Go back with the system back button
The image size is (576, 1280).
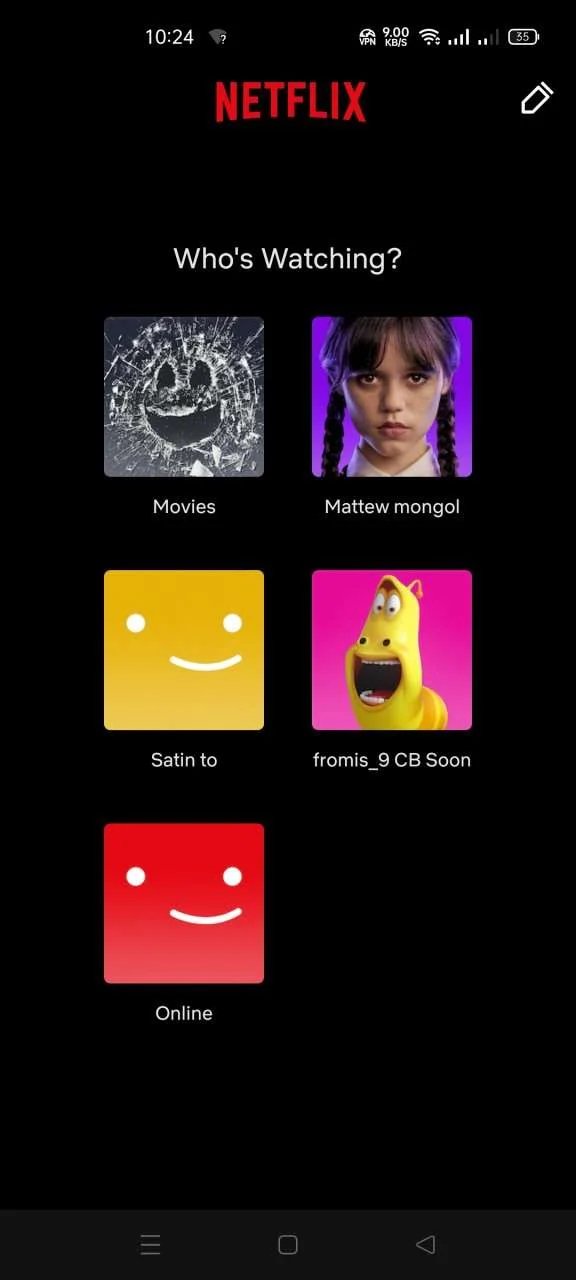[x=425, y=1244]
